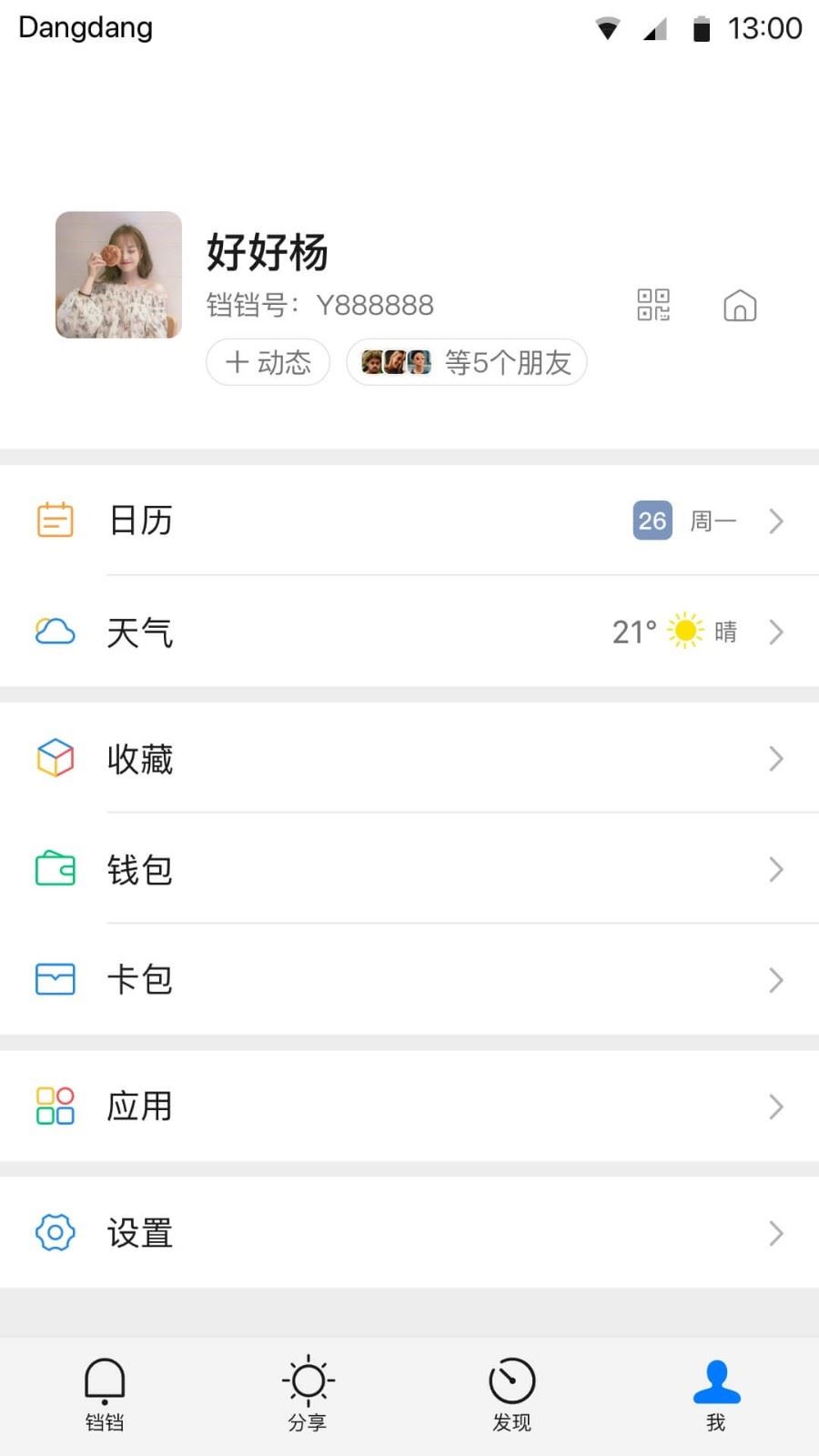Add a new 动态 post
Viewport: 819px width, 1456px height.
click(268, 362)
